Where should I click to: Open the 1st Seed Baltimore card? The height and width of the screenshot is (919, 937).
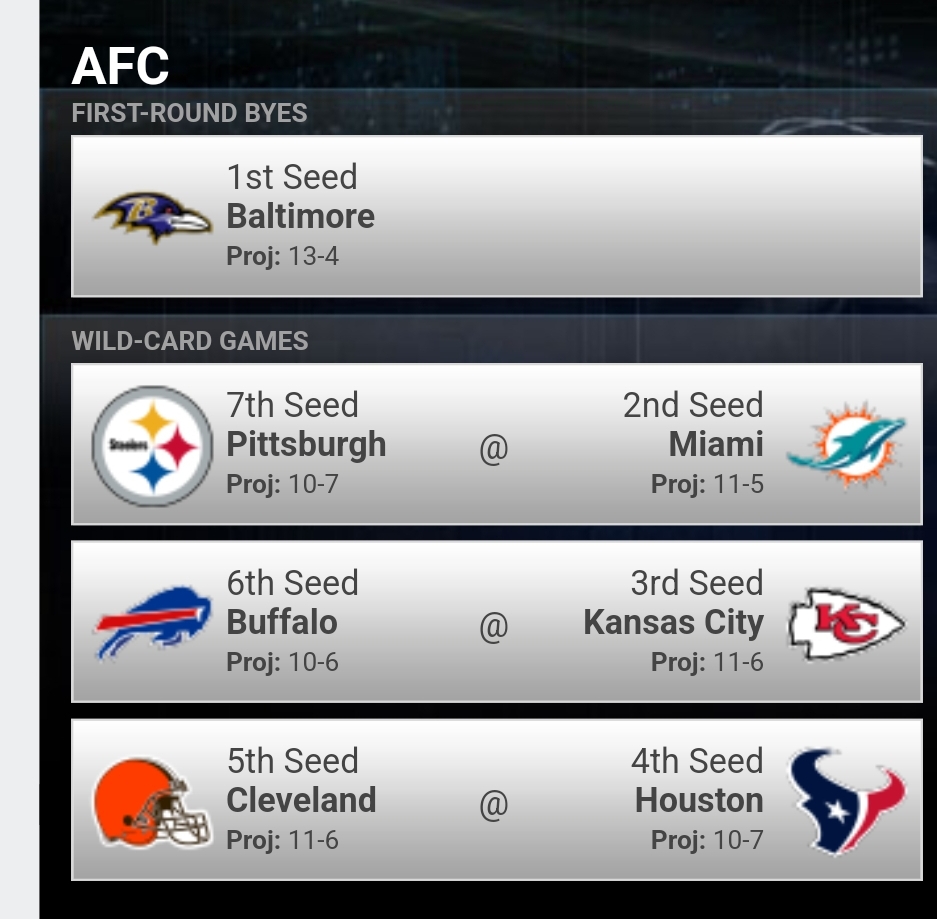click(x=497, y=216)
